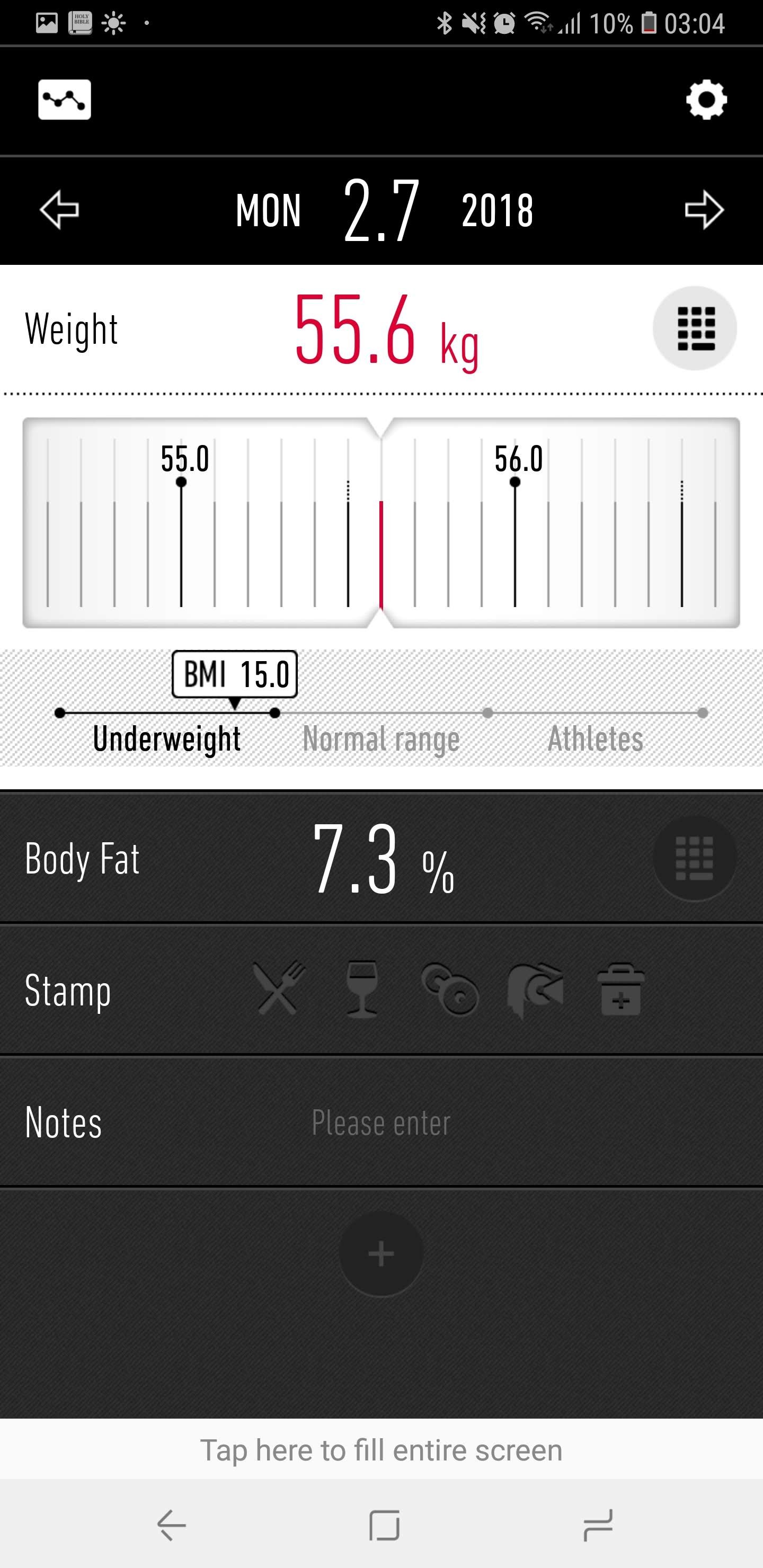
Task: Tap the Notes field to enter text
Action: coord(381,1123)
